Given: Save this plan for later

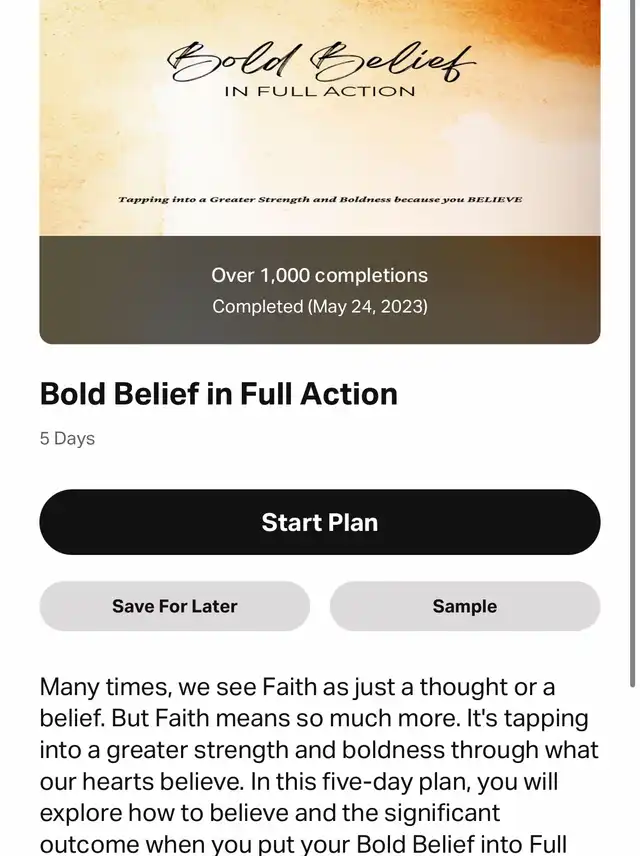Looking at the screenshot, I should point(175,606).
